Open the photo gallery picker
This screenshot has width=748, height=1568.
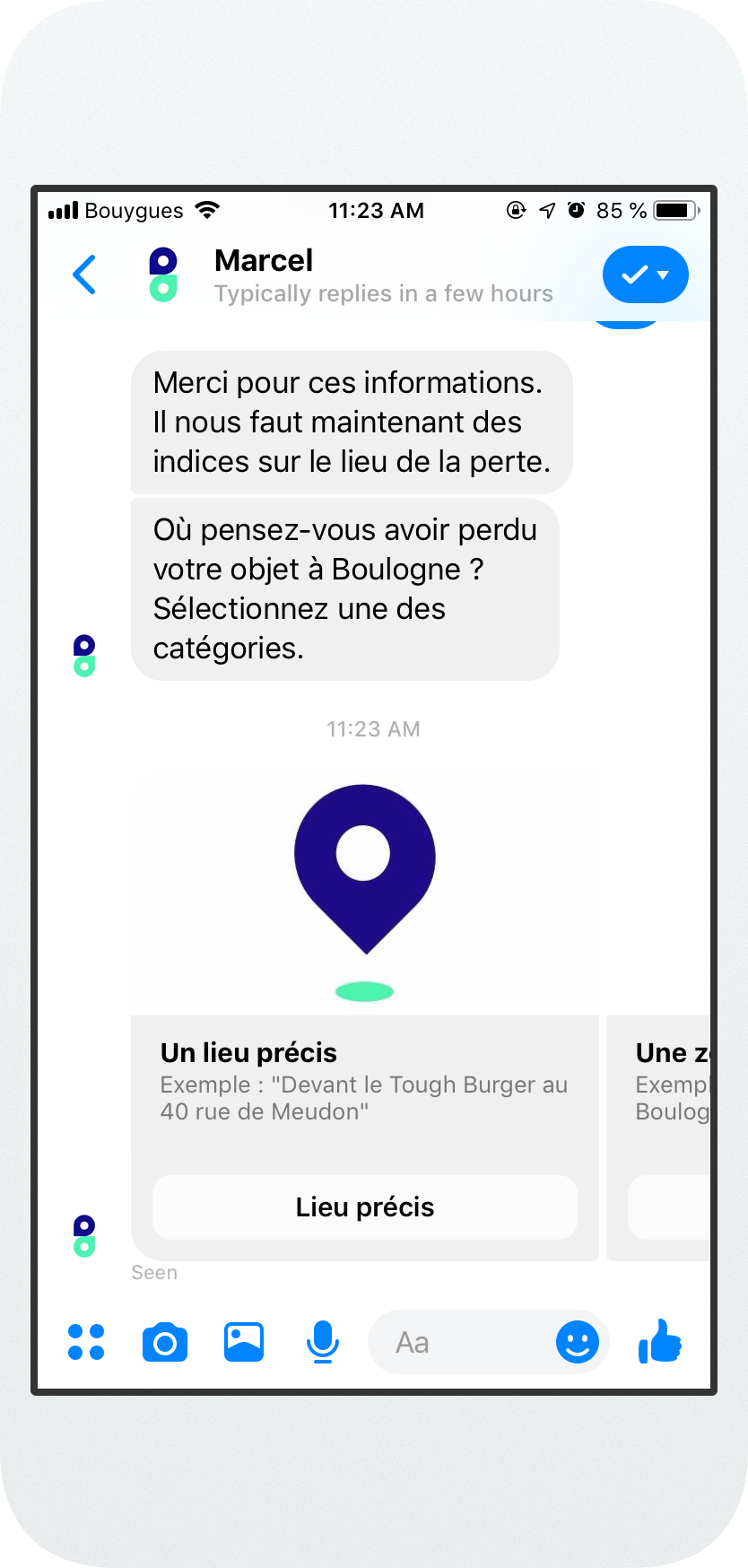coord(244,1343)
